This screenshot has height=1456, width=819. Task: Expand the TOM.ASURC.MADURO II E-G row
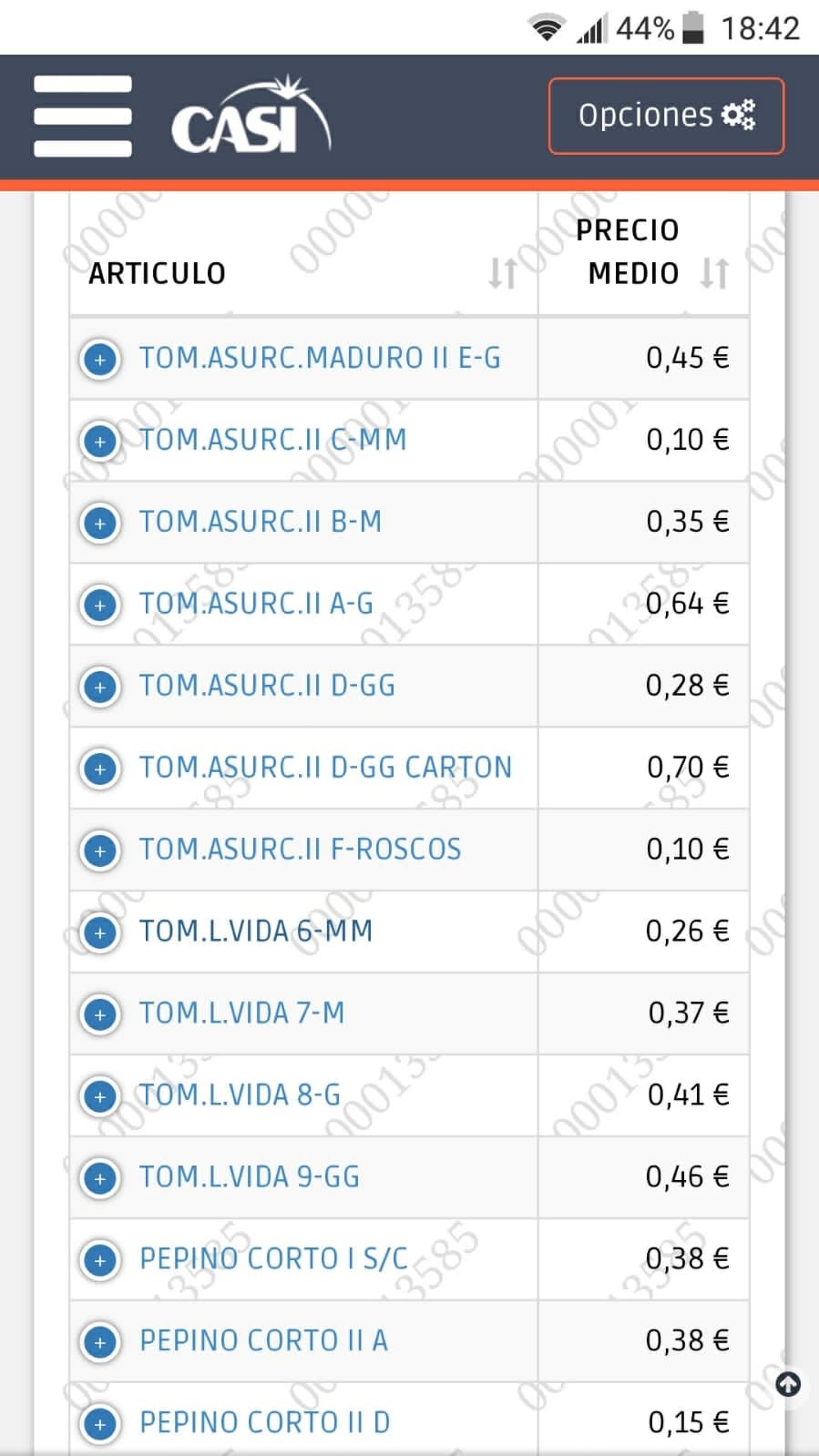[x=100, y=359]
